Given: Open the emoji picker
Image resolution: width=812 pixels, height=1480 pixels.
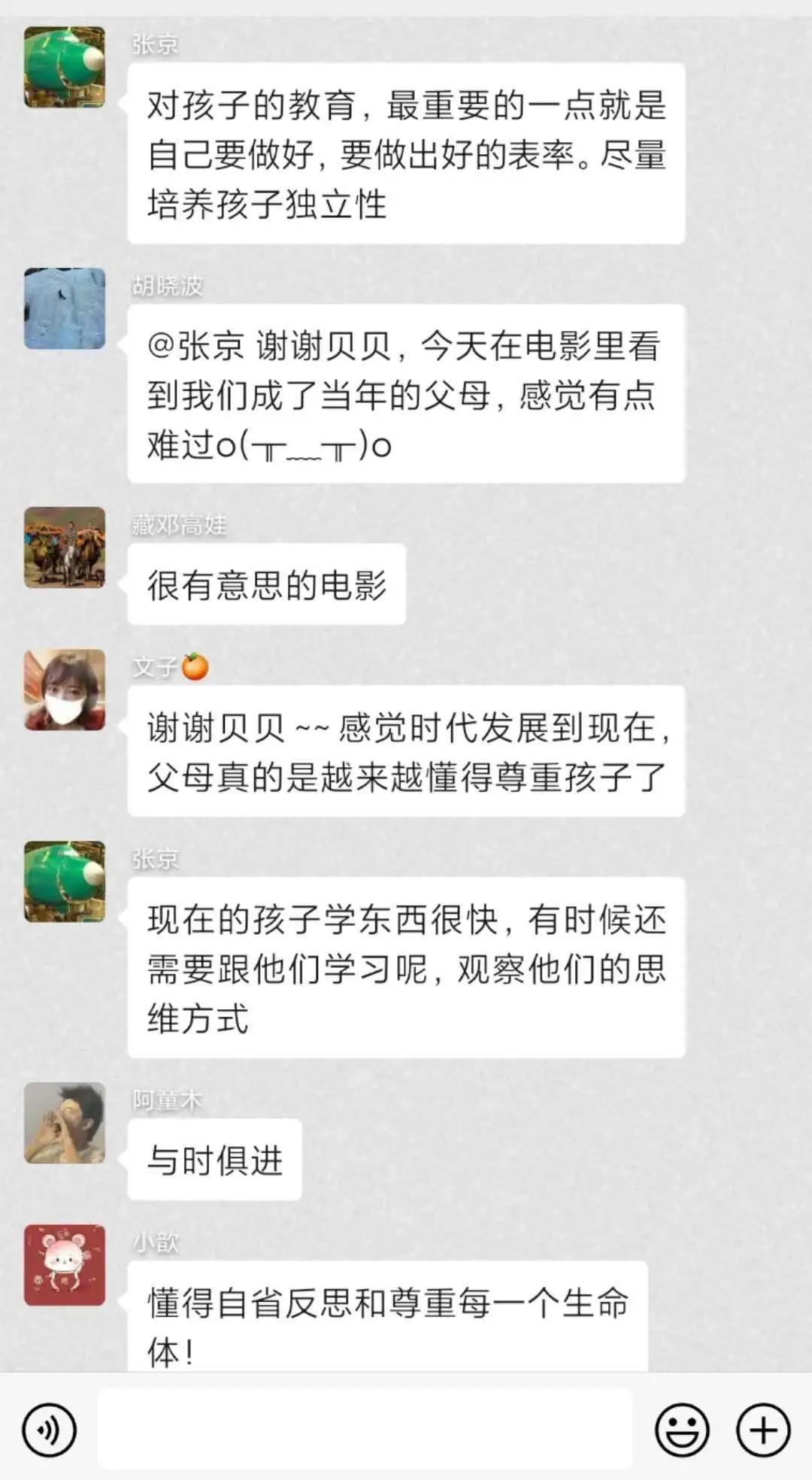Looking at the screenshot, I should click(682, 1430).
